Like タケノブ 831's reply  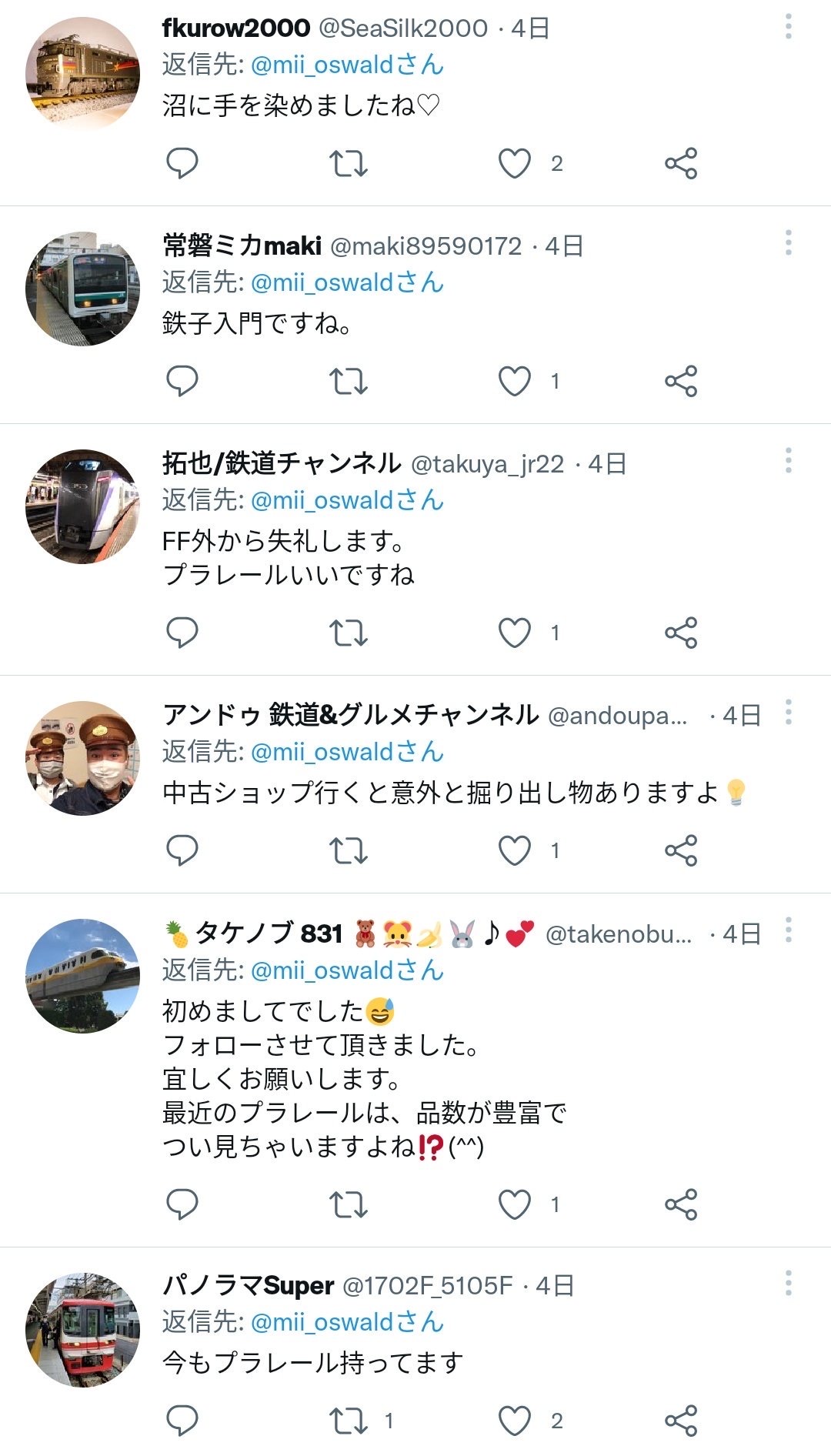click(x=515, y=1204)
